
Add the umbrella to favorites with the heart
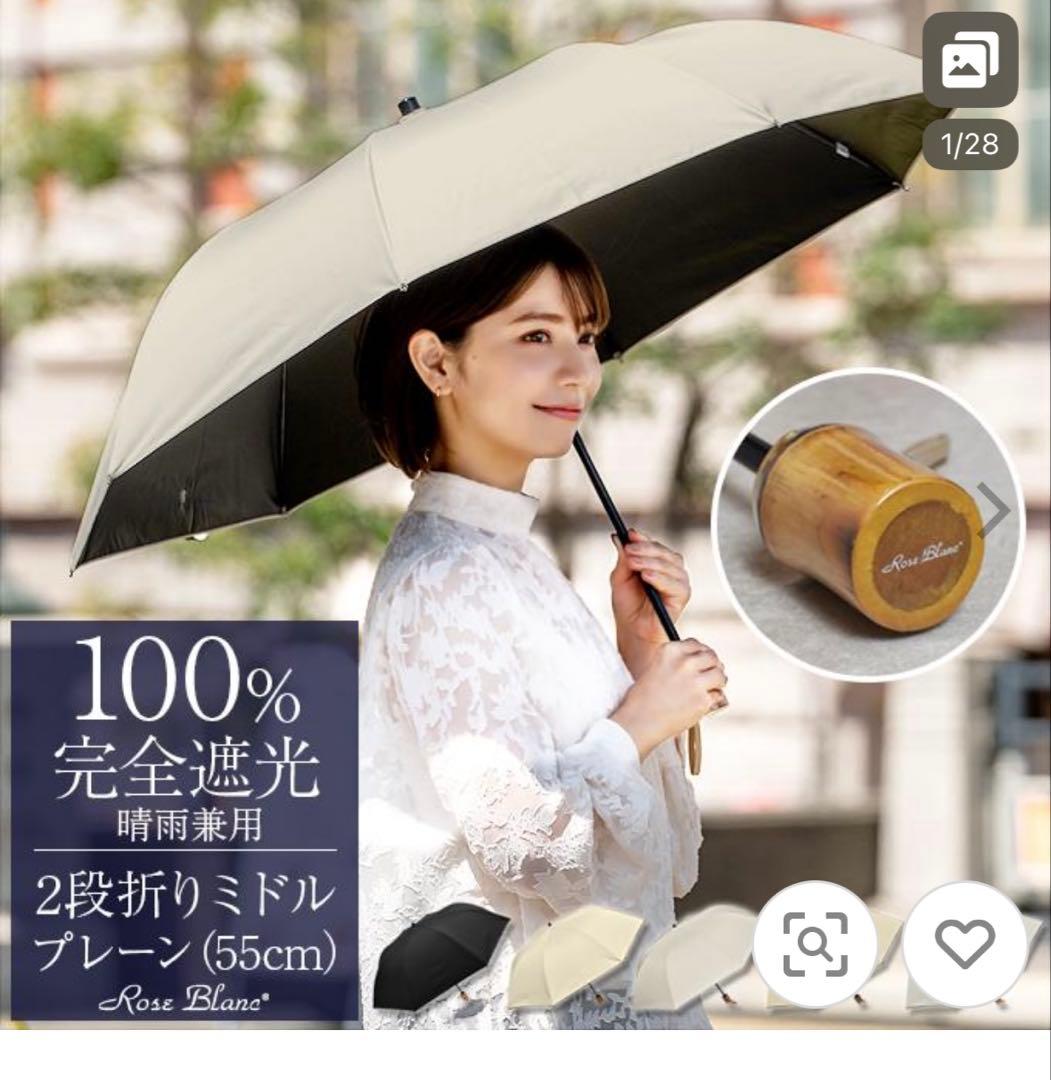(x=965, y=943)
